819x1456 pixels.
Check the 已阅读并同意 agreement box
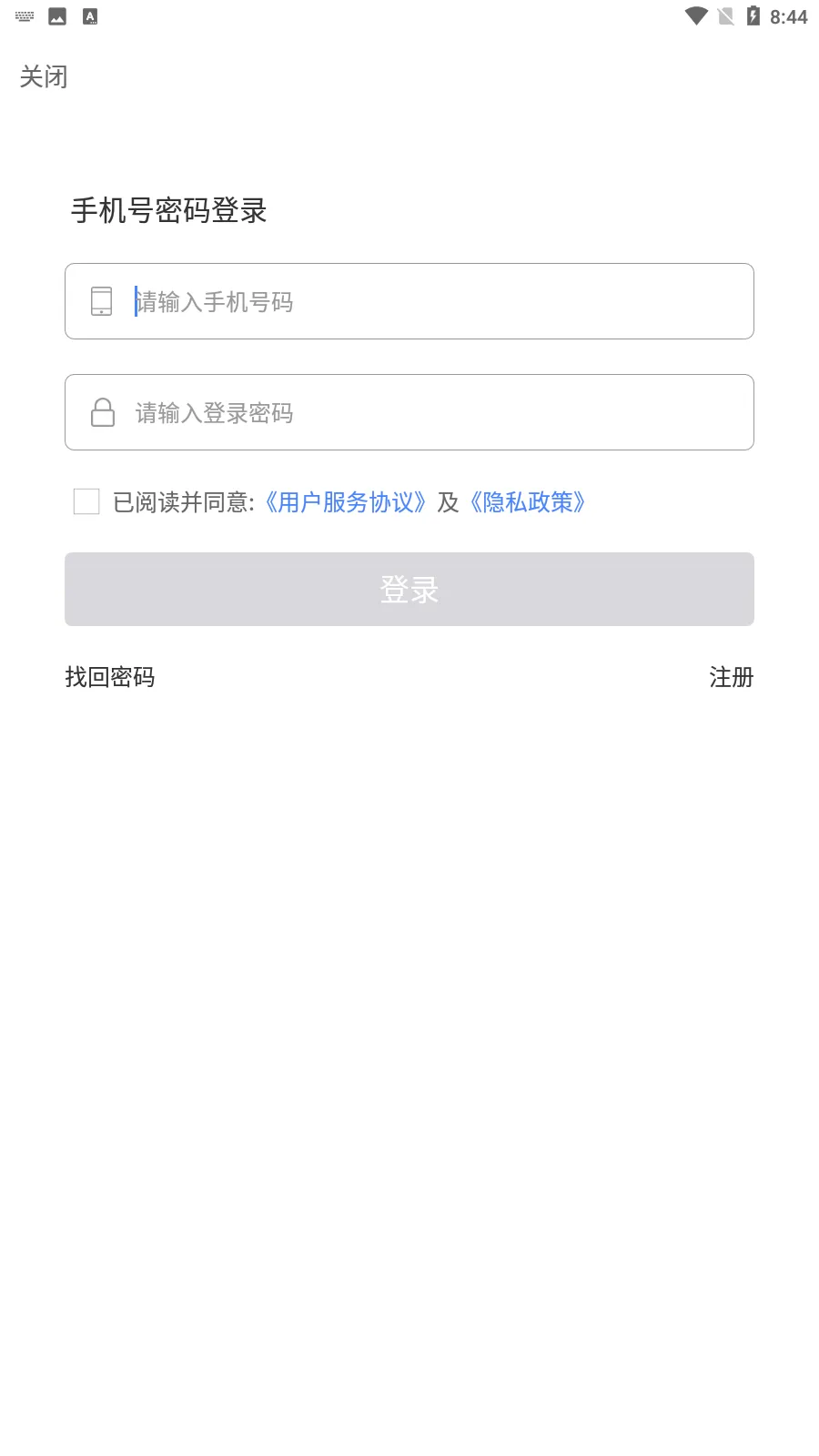(86, 501)
